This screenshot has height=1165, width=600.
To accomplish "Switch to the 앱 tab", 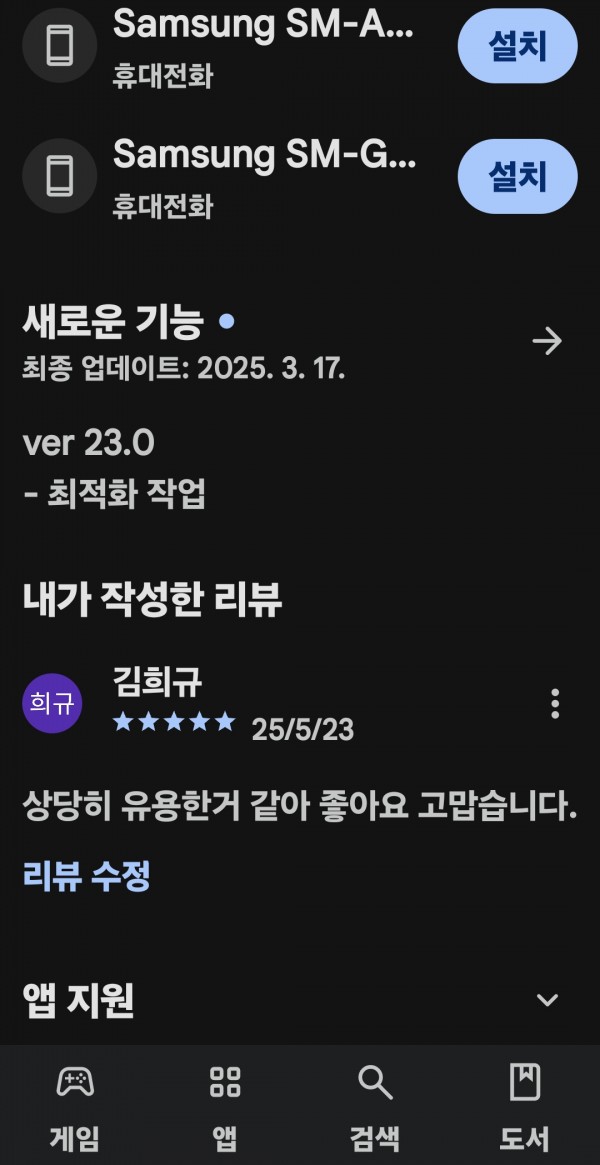I will (225, 1107).
